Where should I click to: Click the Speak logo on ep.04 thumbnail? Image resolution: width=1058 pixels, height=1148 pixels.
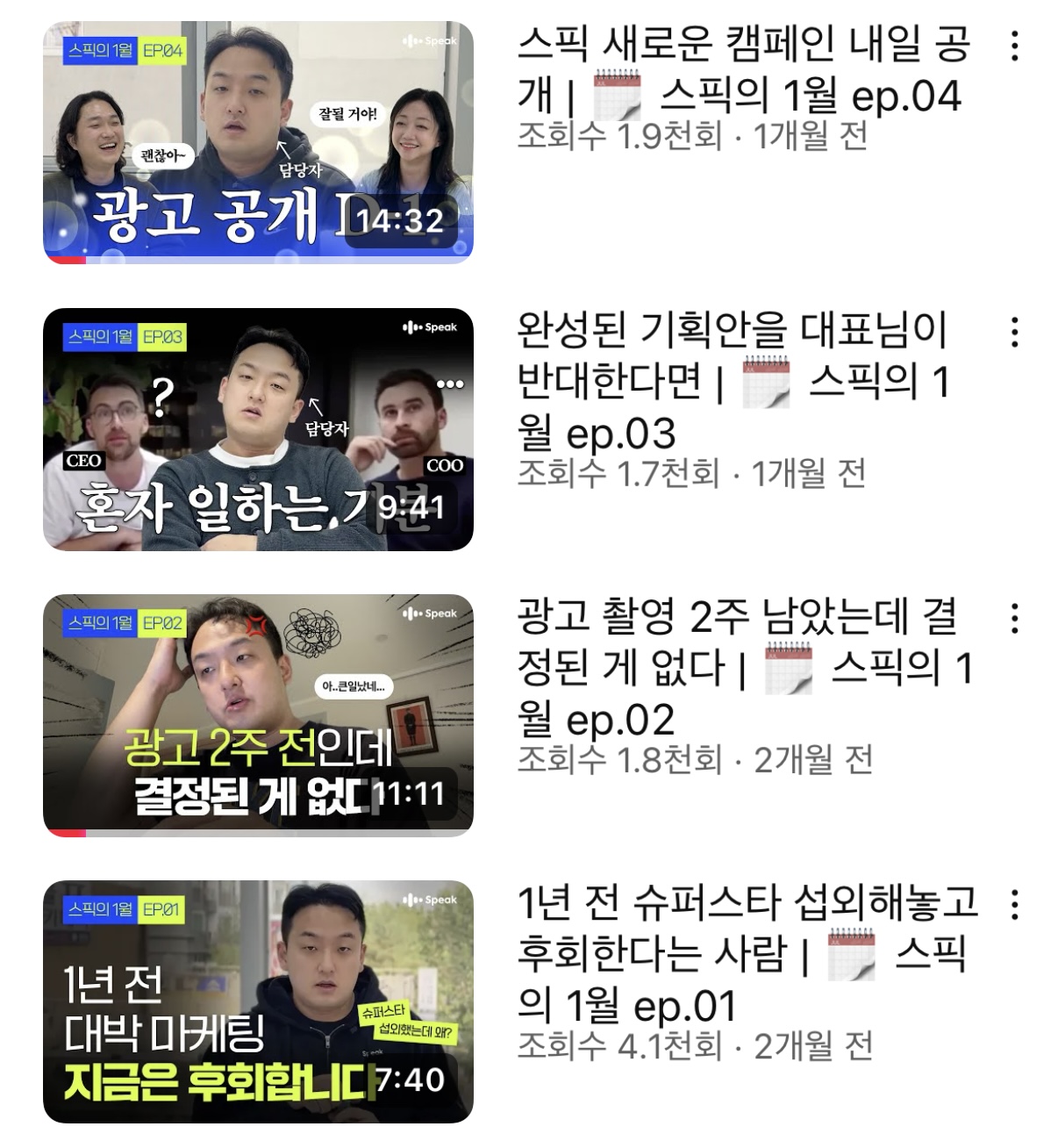coord(429,41)
